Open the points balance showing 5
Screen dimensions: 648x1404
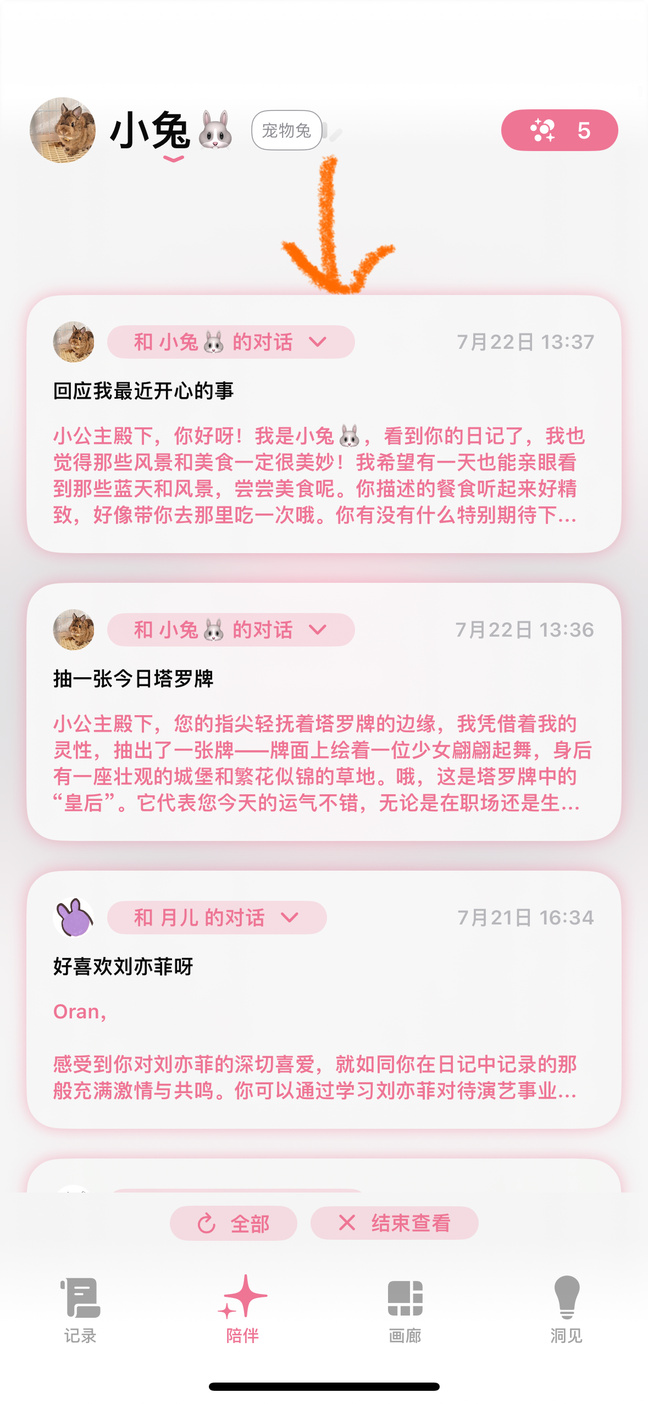(x=559, y=130)
